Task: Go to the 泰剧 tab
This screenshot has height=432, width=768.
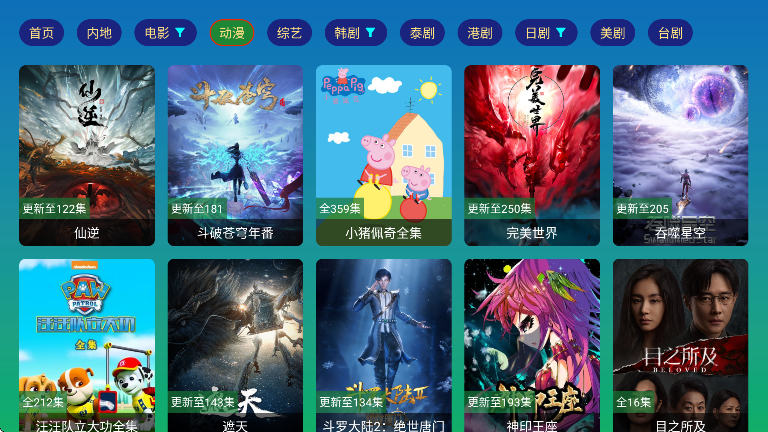Action: pyautogui.click(x=422, y=33)
